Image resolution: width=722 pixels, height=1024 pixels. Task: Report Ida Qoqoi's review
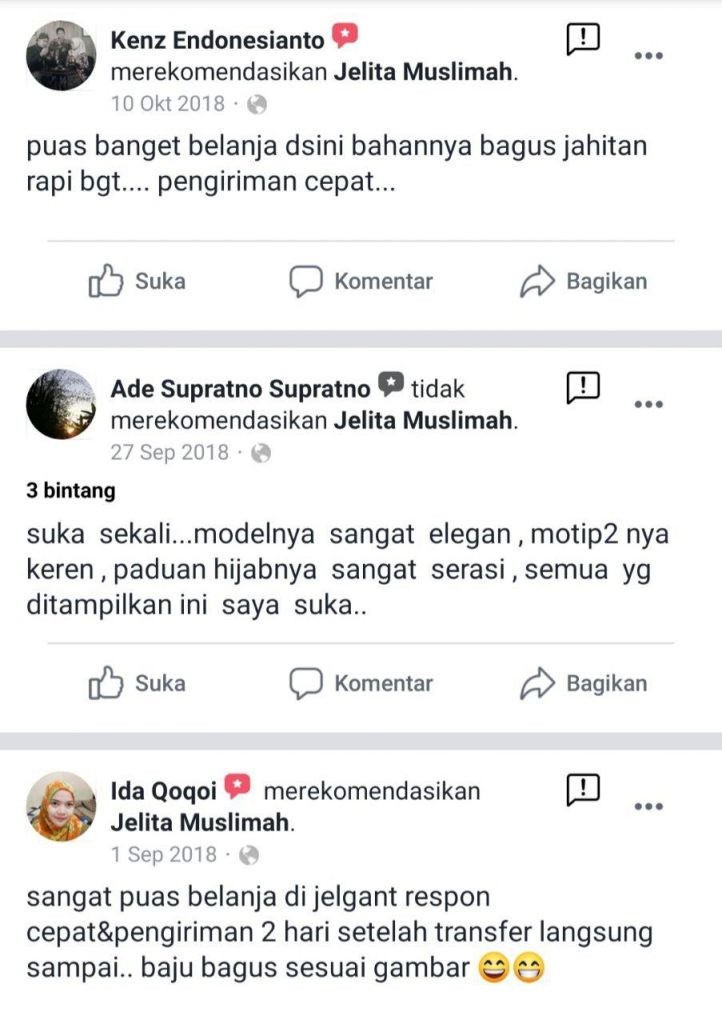point(583,789)
